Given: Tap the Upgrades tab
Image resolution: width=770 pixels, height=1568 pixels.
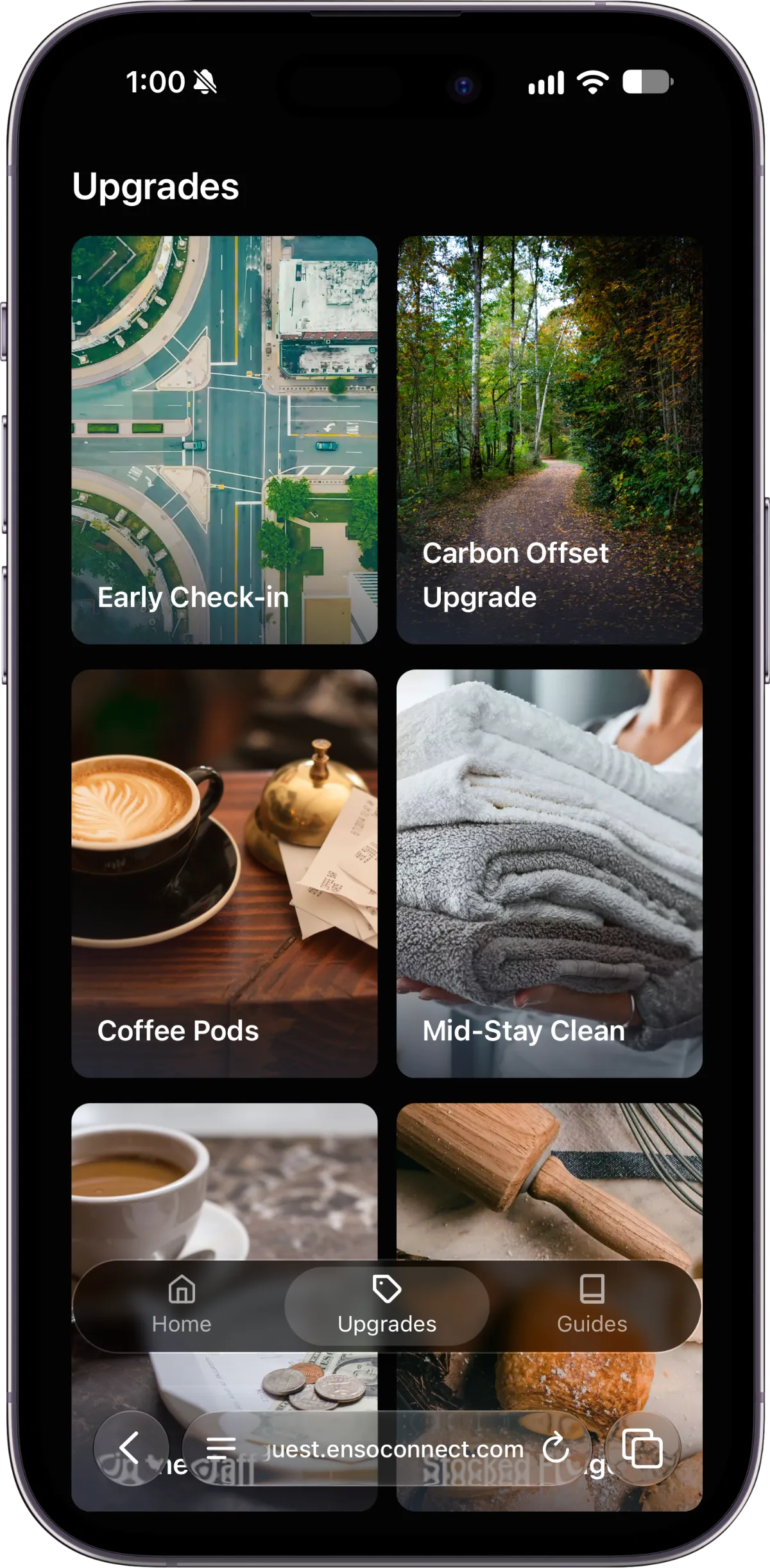Looking at the screenshot, I should 387,1306.
